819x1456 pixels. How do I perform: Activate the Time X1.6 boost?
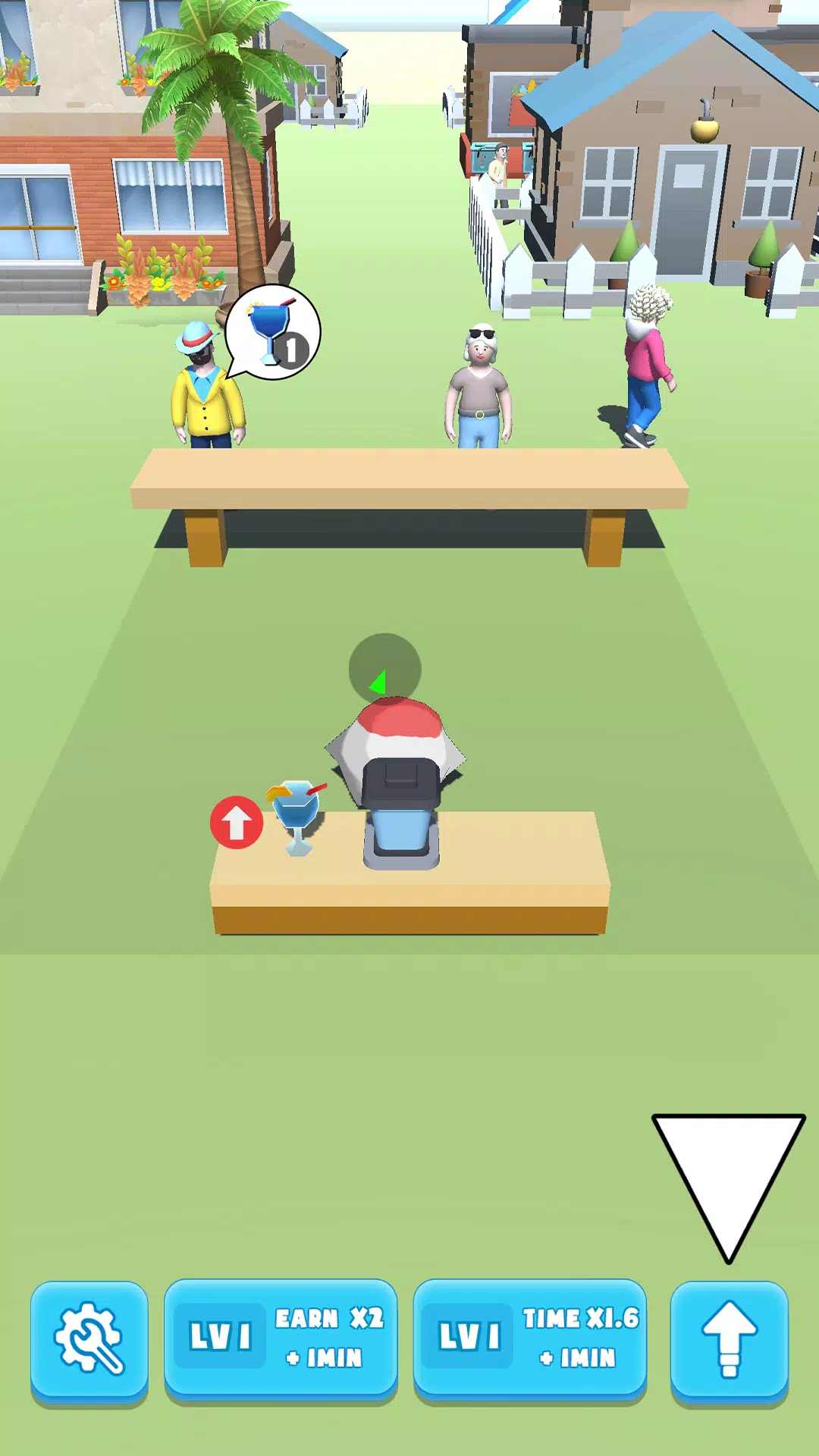(530, 1338)
